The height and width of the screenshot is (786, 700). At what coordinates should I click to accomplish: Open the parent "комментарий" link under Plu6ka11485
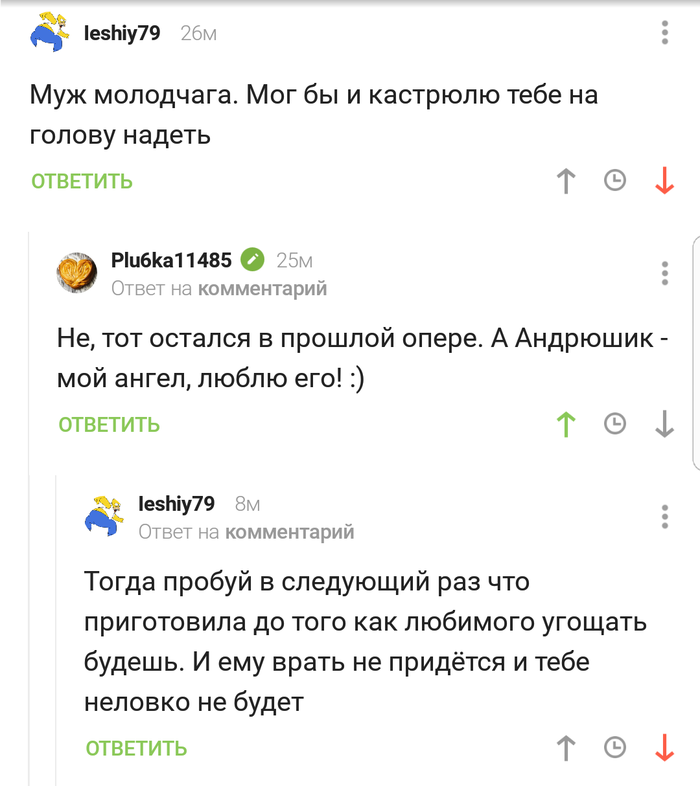[x=263, y=289]
